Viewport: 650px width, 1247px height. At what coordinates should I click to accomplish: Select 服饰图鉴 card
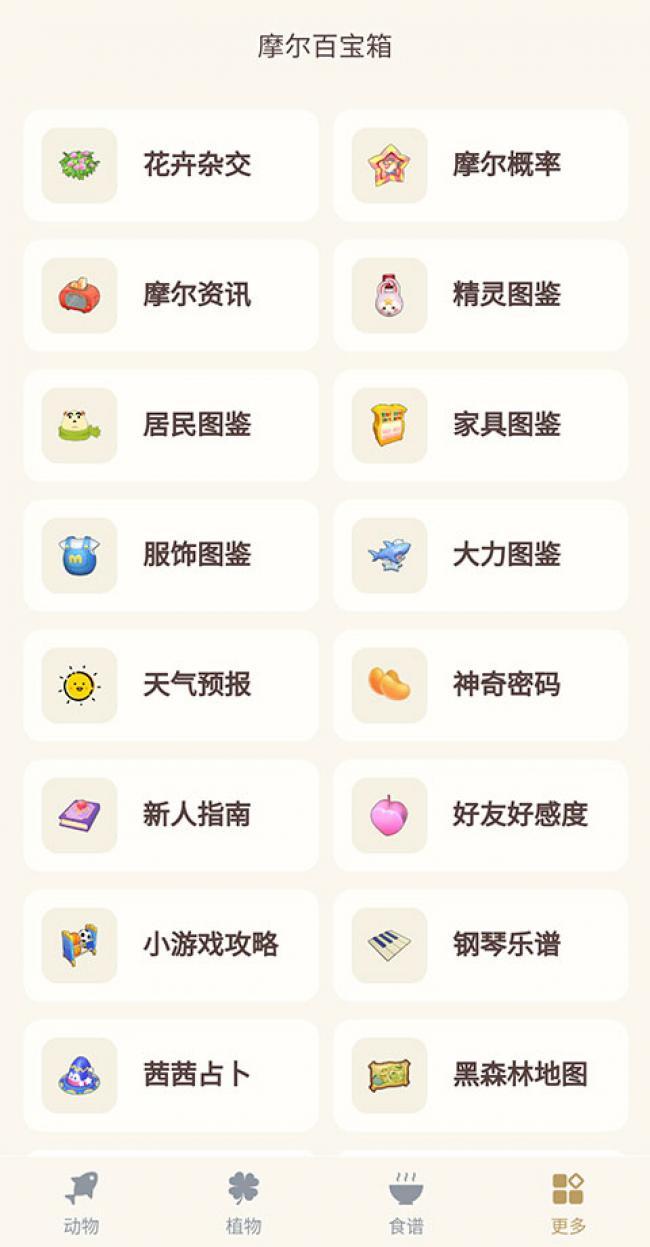tap(171, 555)
